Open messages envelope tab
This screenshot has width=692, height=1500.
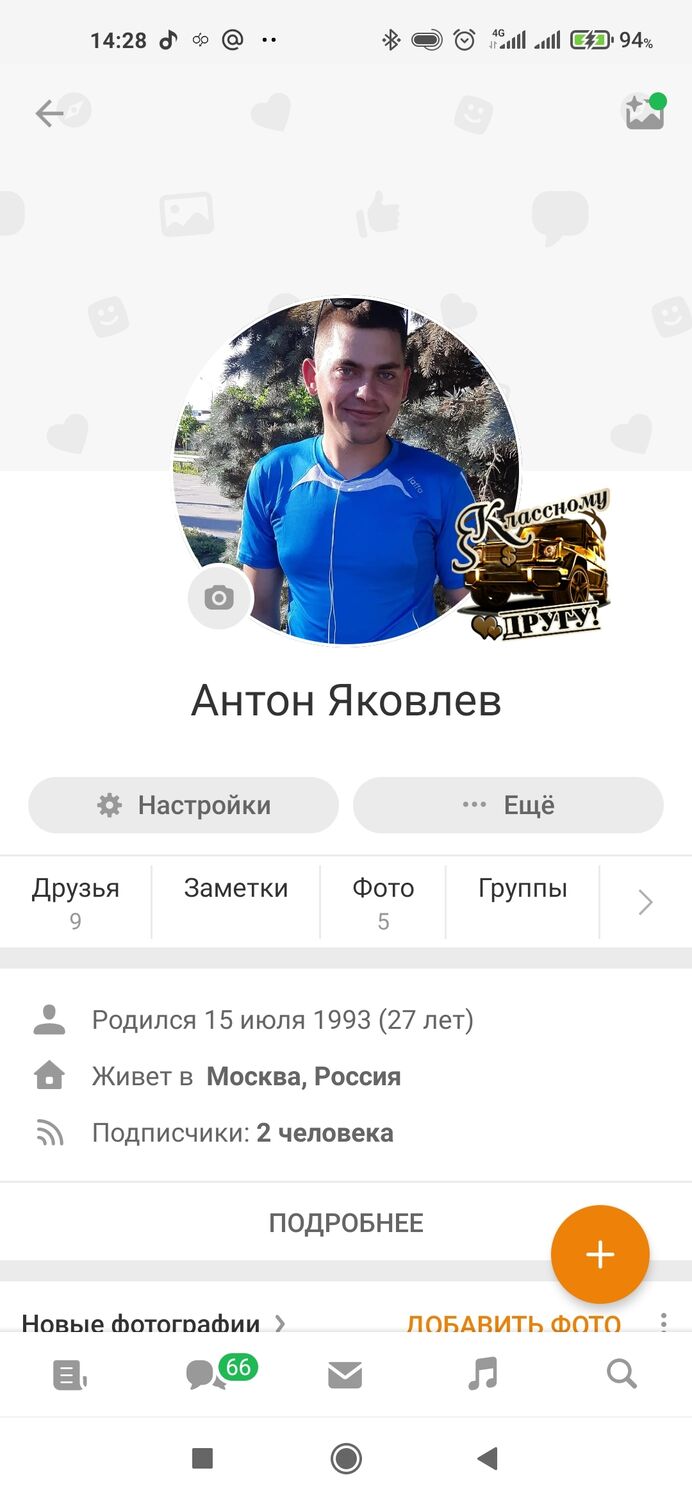[x=345, y=1376]
